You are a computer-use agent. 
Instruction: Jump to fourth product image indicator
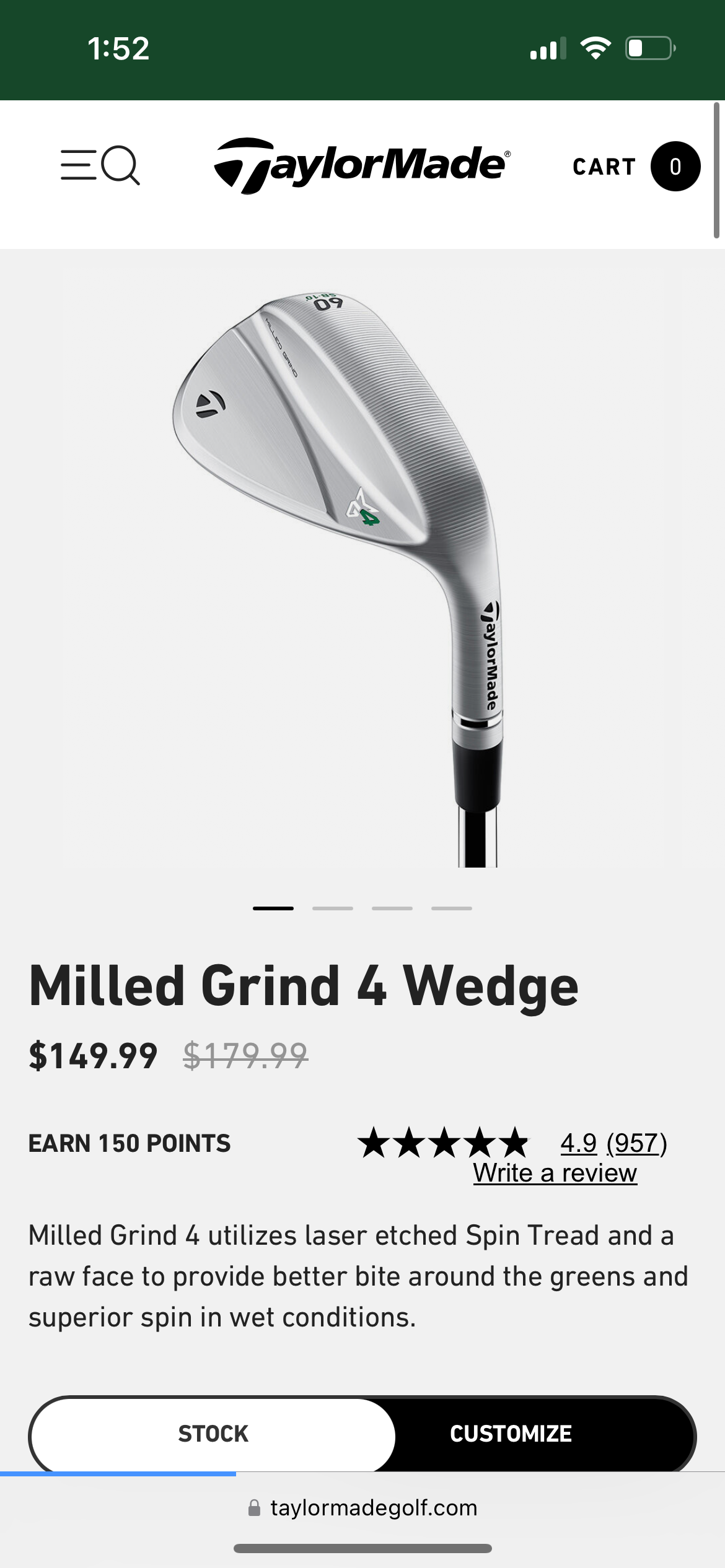tap(452, 908)
